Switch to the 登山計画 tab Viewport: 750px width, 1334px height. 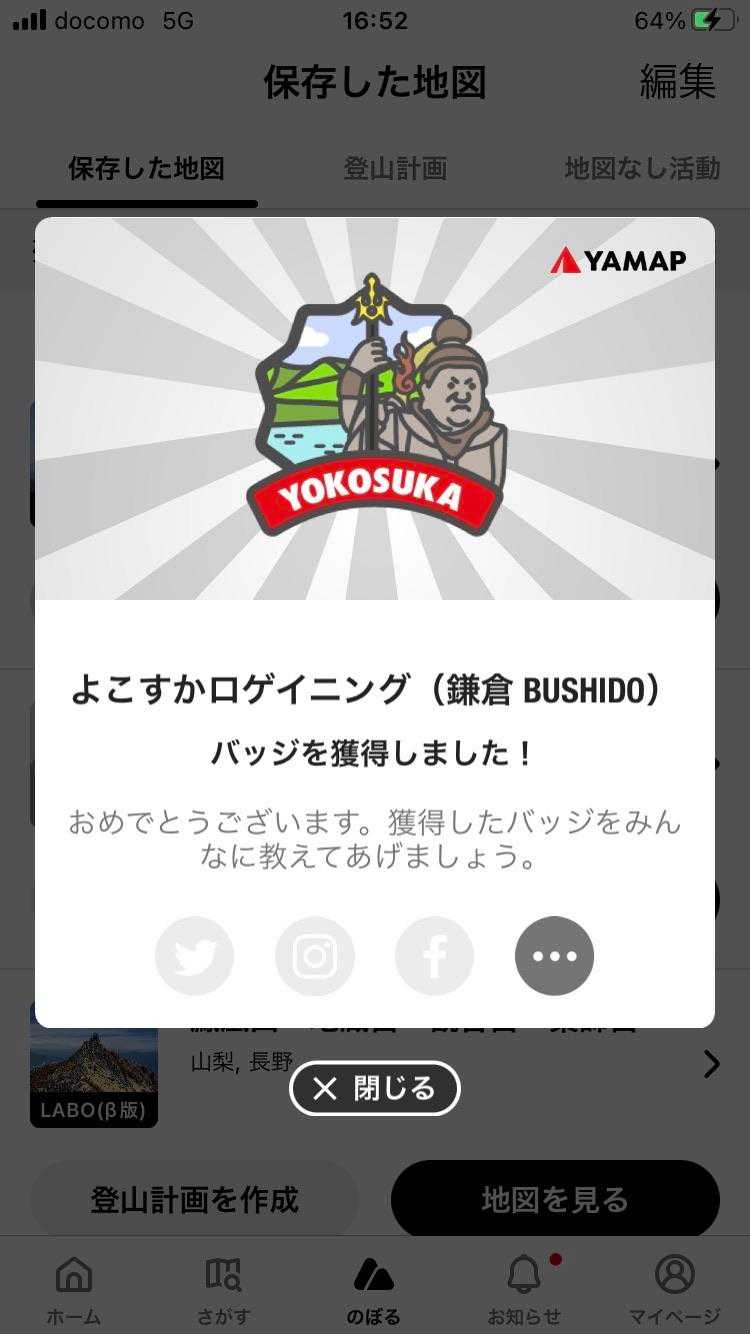(395, 168)
